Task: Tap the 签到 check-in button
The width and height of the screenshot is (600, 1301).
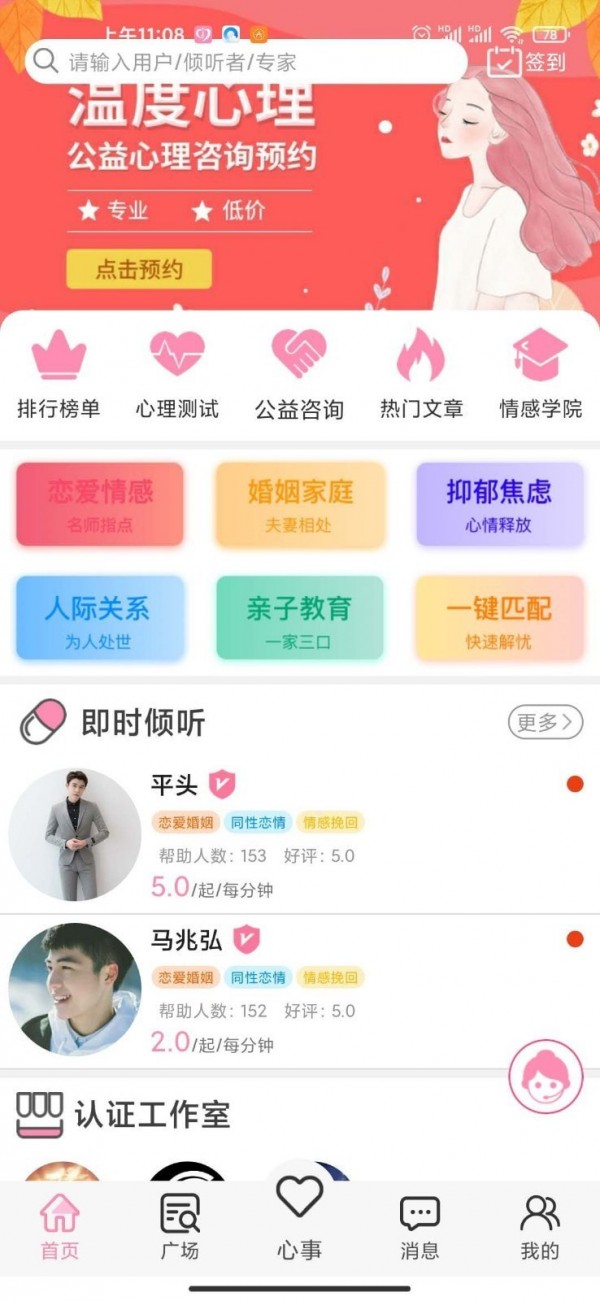Action: (x=527, y=61)
